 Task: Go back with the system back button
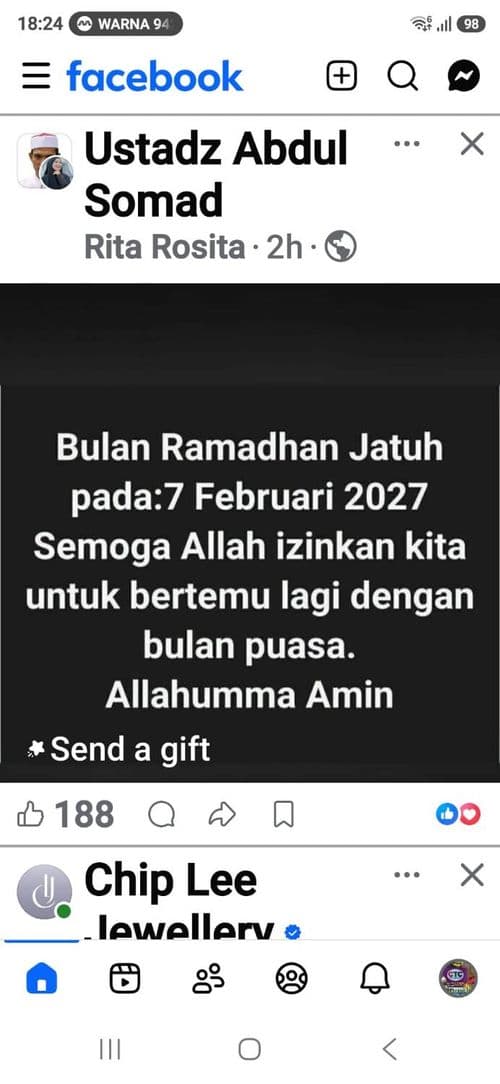click(390, 1049)
